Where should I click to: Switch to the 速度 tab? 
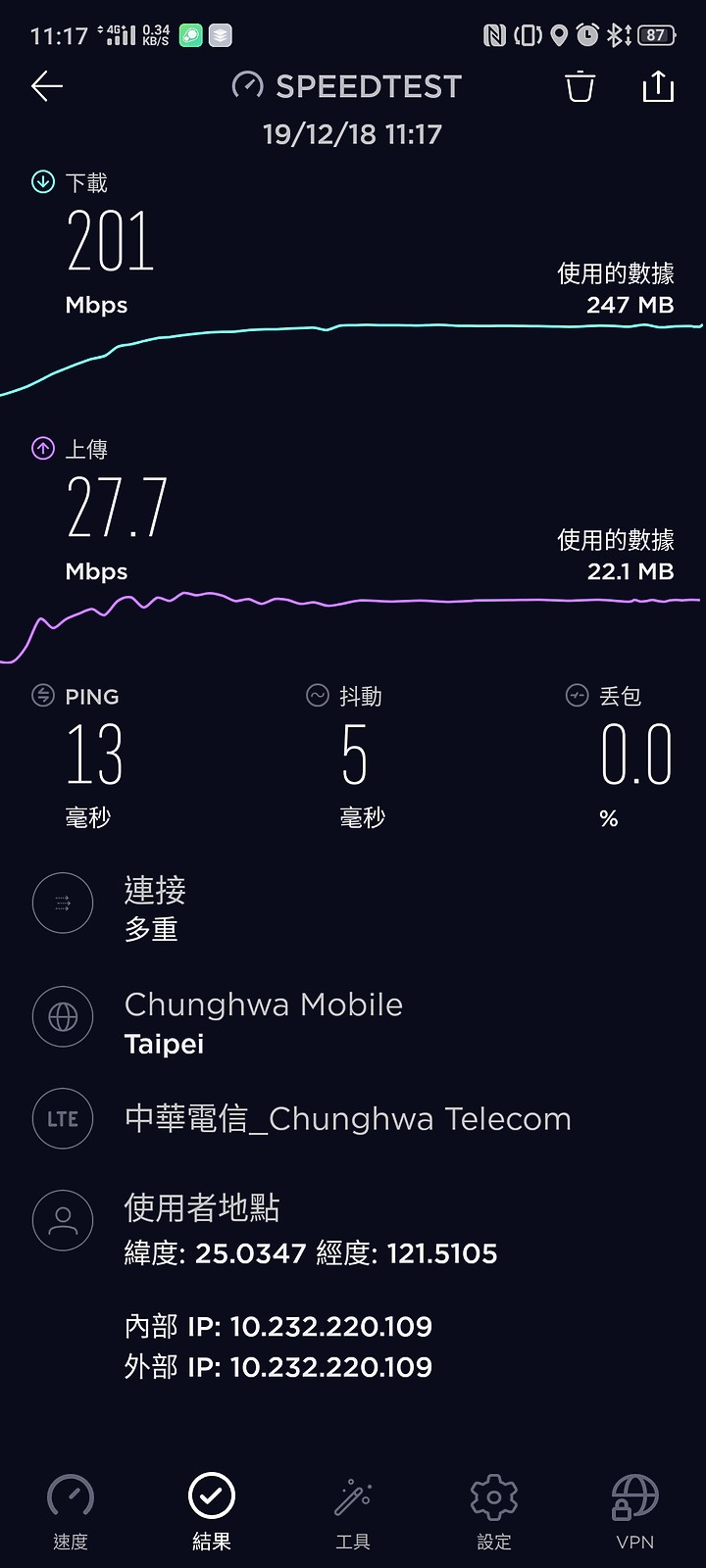click(71, 1512)
